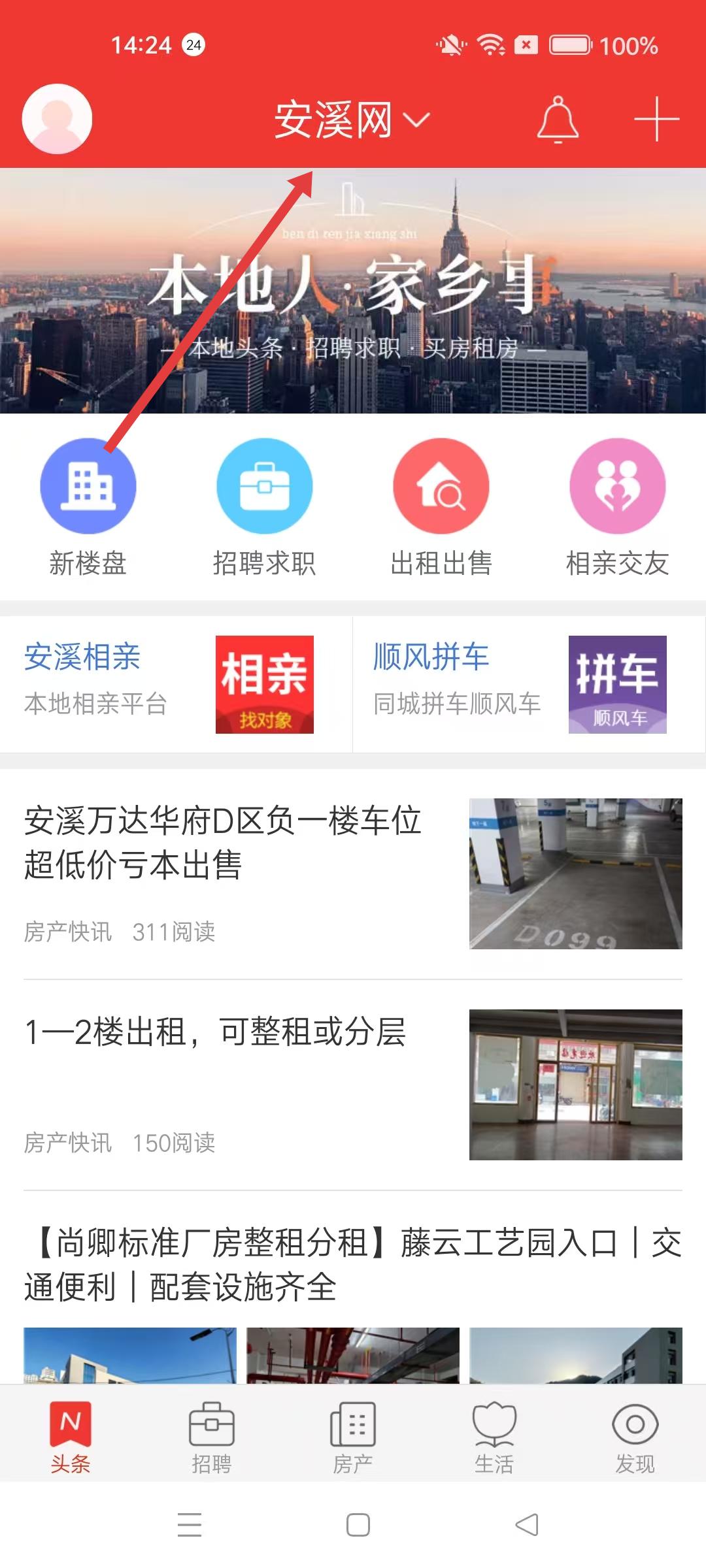The width and height of the screenshot is (706, 1568).
Task: Open 出租出售 listings
Action: click(x=441, y=508)
